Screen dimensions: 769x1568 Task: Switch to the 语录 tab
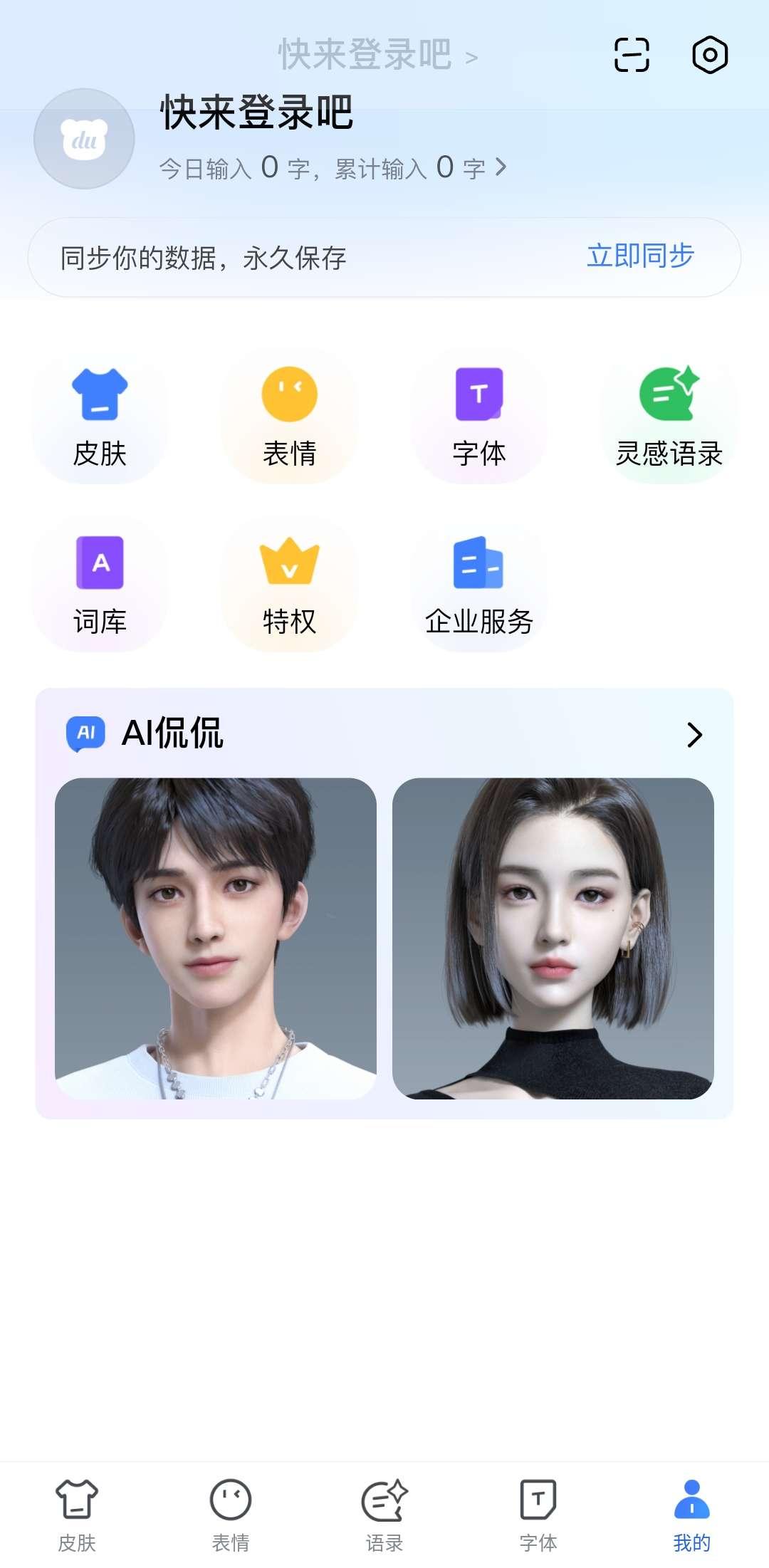pyautogui.click(x=384, y=1510)
